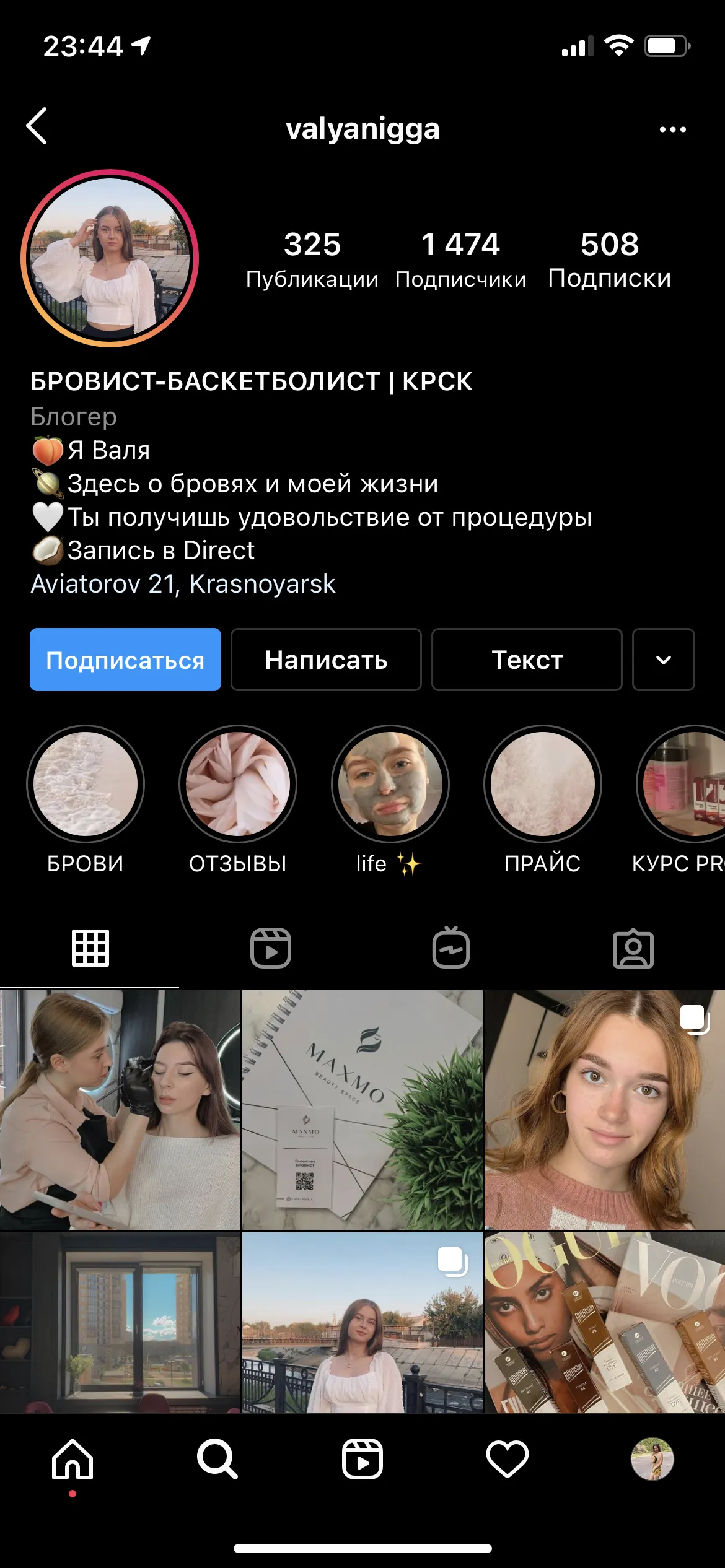Image resolution: width=725 pixels, height=1568 pixels.
Task: Expand suggested accounts with the chevron button
Action: point(663,660)
